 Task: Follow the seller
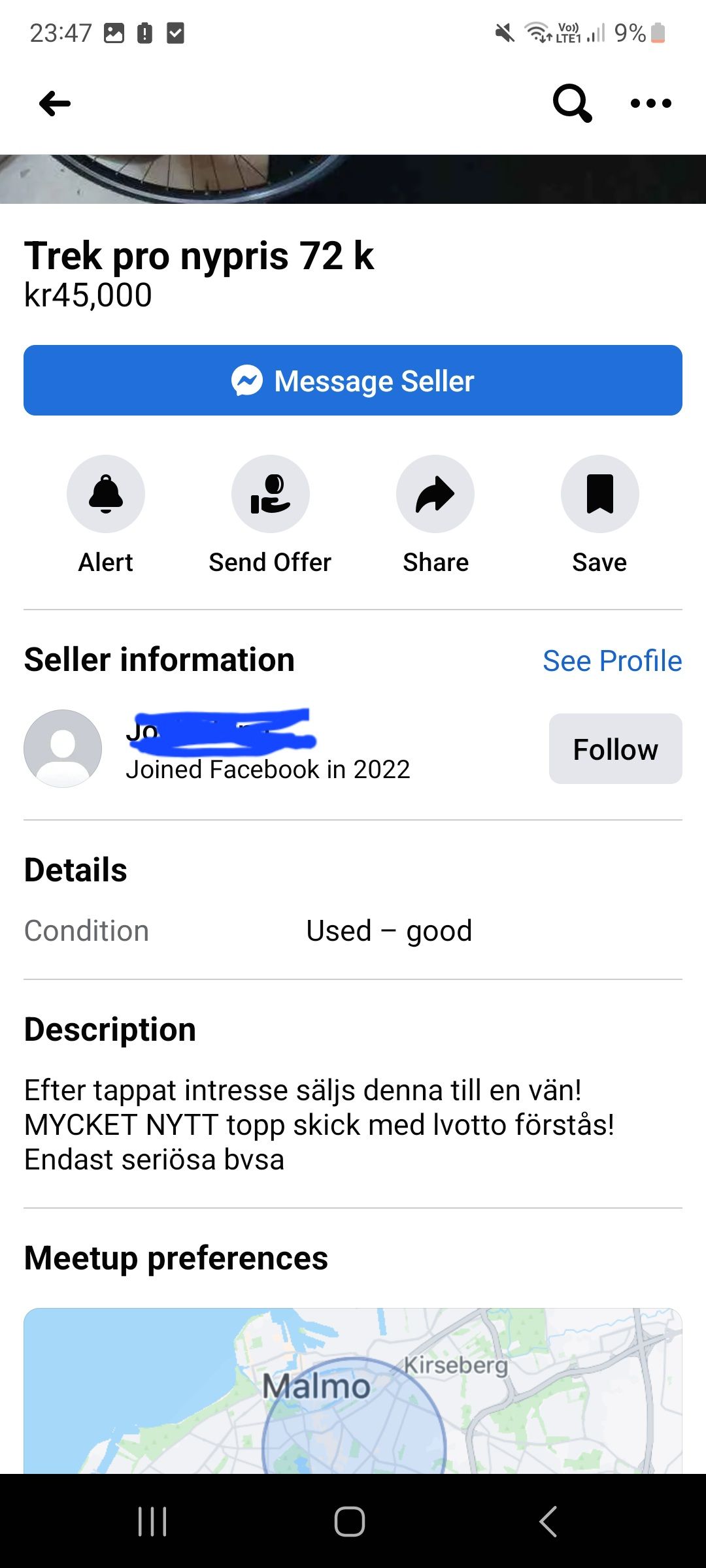tap(615, 749)
